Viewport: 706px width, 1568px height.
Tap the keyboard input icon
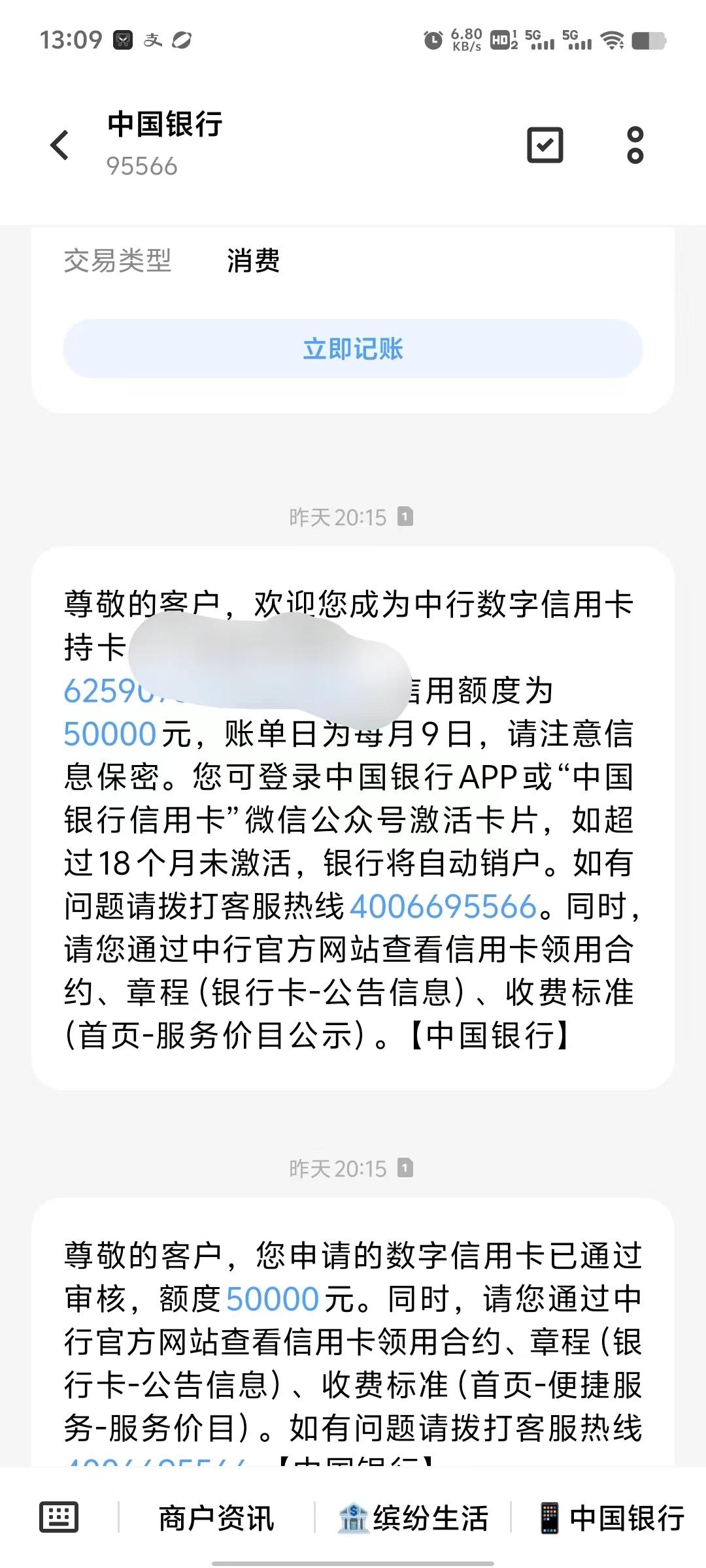58,1514
